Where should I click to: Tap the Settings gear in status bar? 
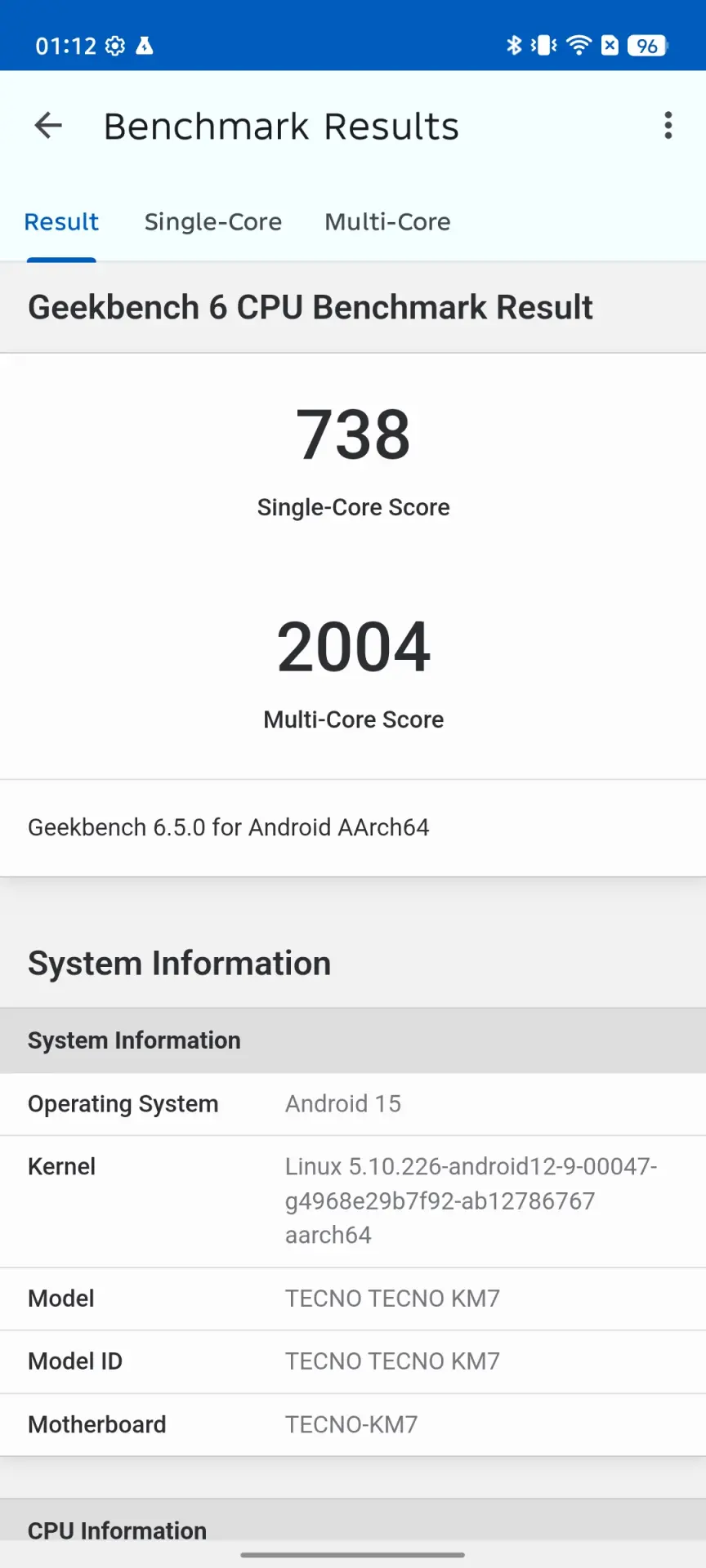pyautogui.click(x=114, y=46)
